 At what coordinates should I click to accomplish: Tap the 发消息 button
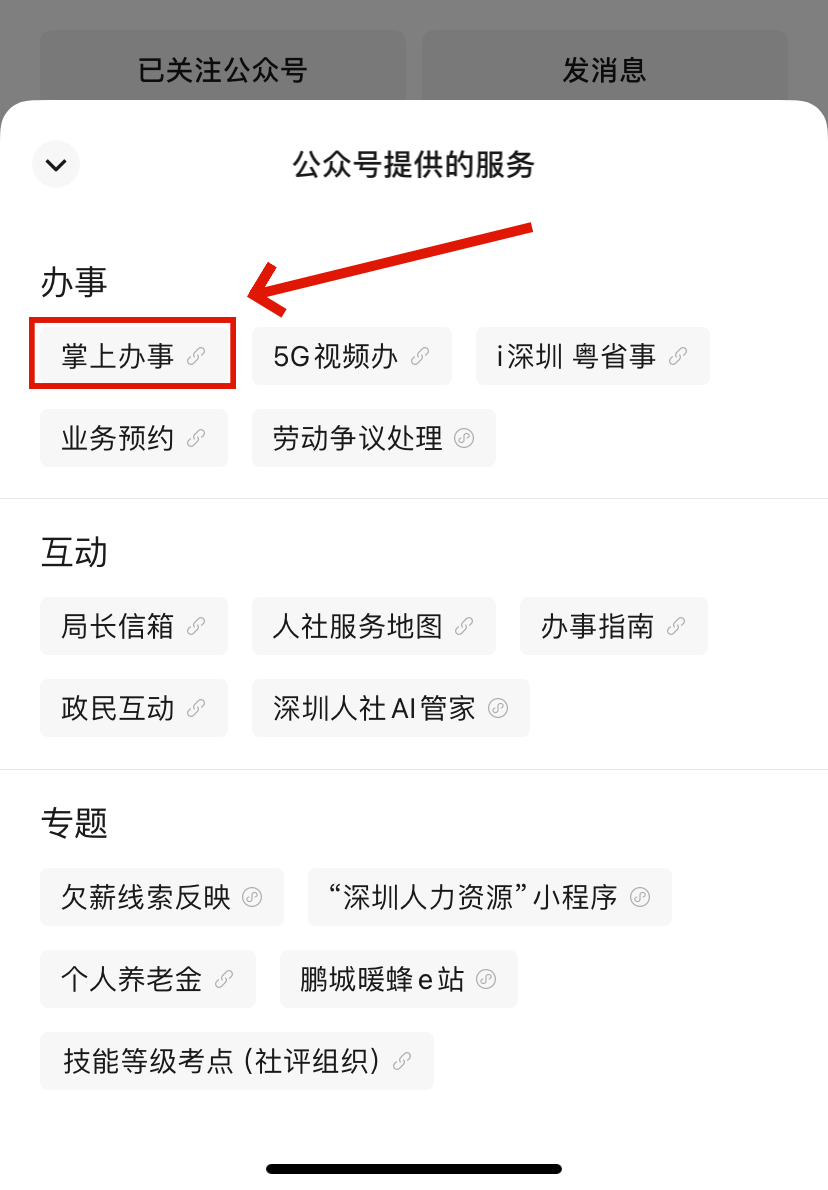[604, 69]
